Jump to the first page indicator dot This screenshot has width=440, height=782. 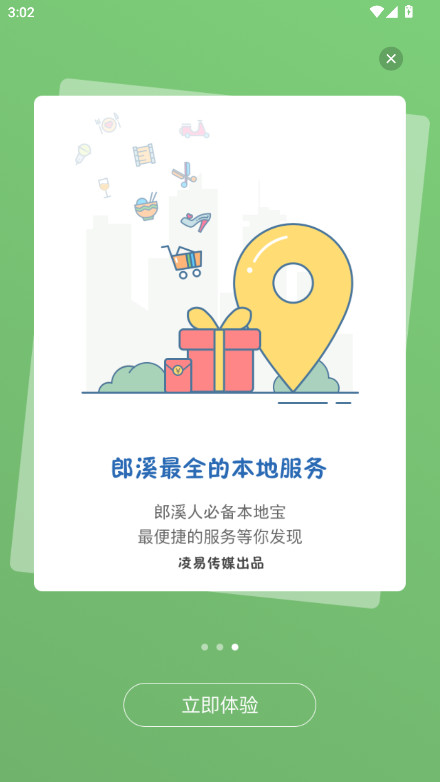point(205,647)
